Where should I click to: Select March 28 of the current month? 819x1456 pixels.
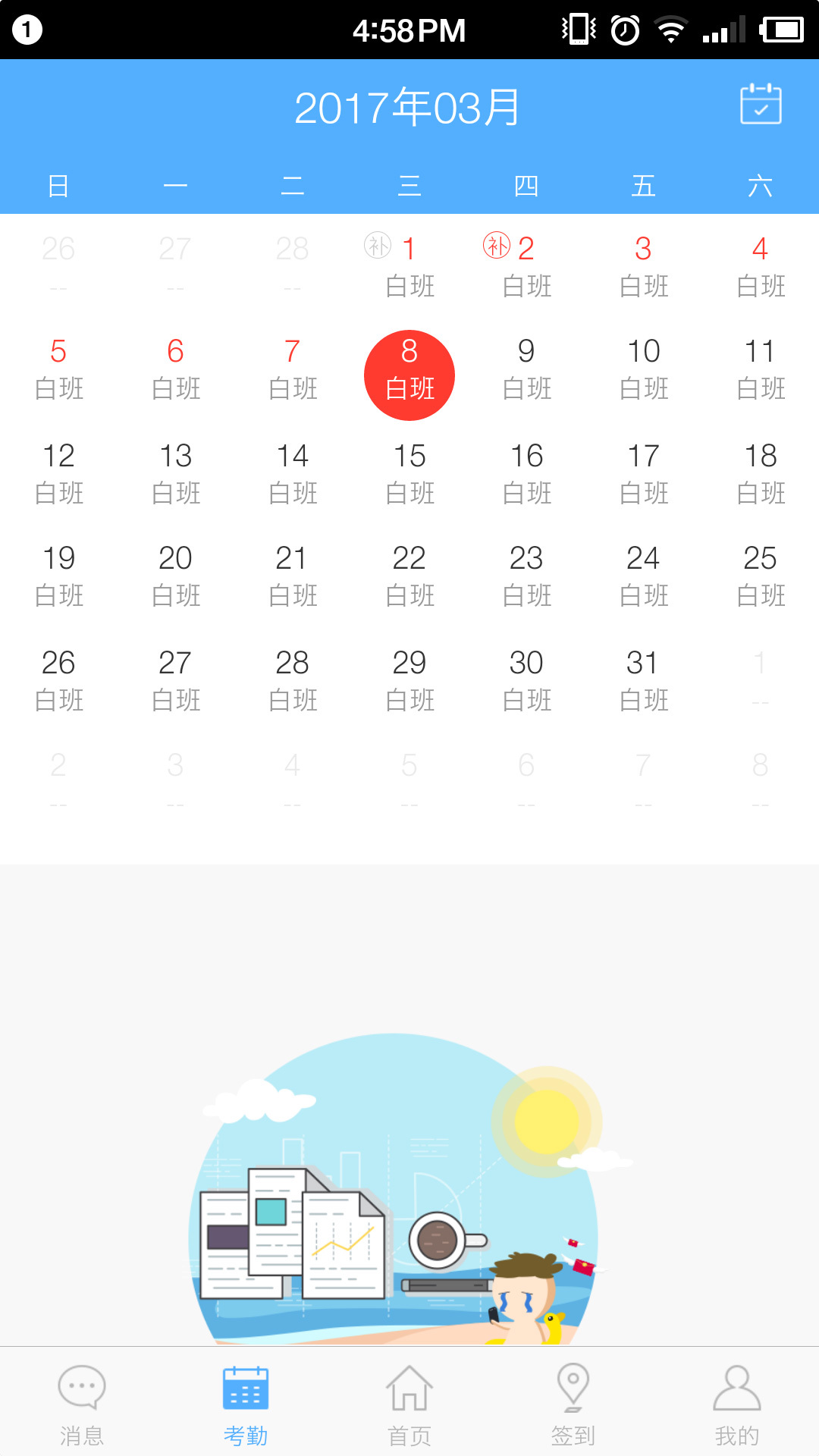point(292,680)
